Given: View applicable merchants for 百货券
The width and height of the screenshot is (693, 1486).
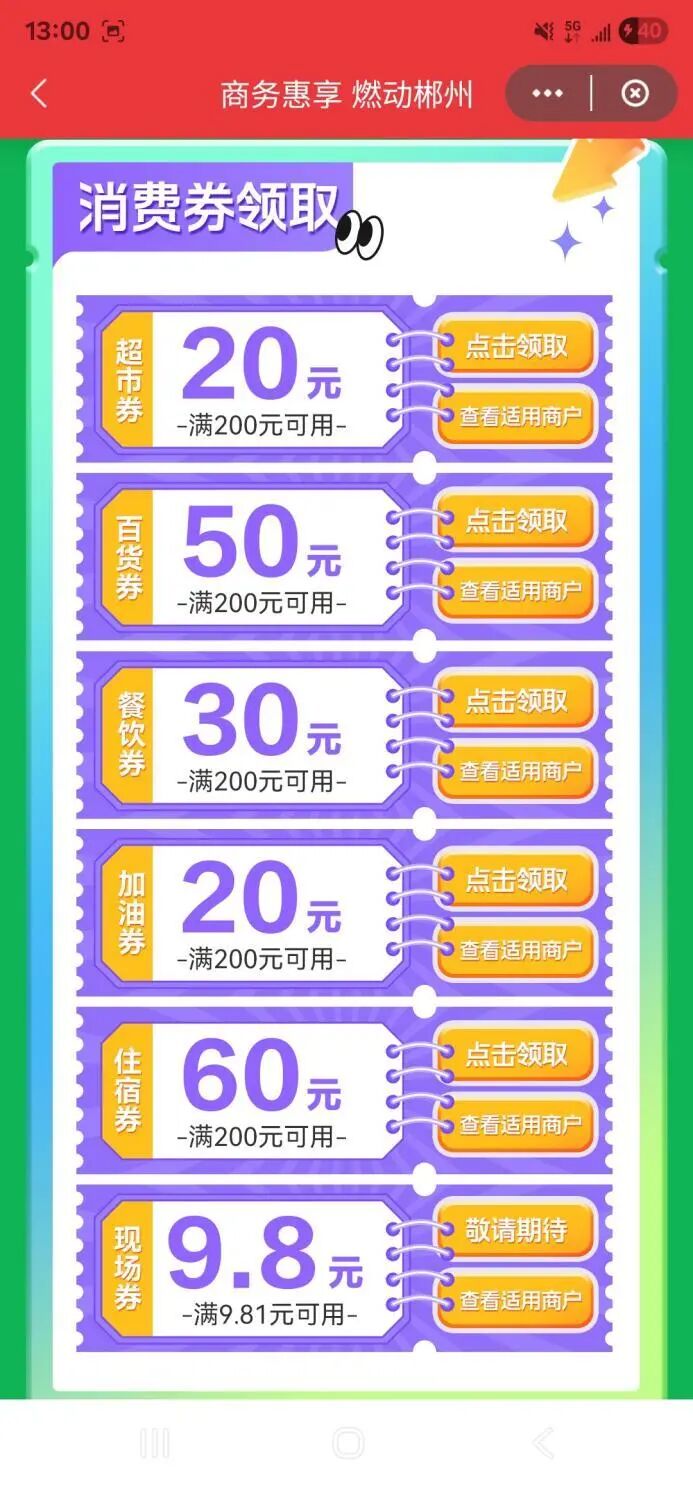Looking at the screenshot, I should click(x=516, y=591).
